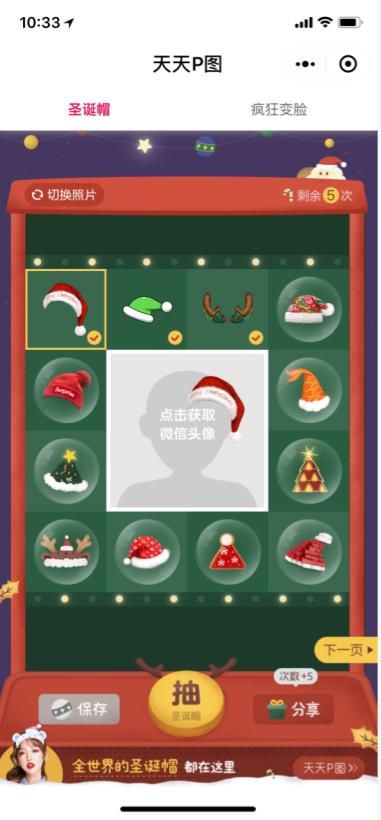This screenshot has width=381, height=820.
Task: Select the red Santa hat with checkmark
Action: (x=66, y=309)
